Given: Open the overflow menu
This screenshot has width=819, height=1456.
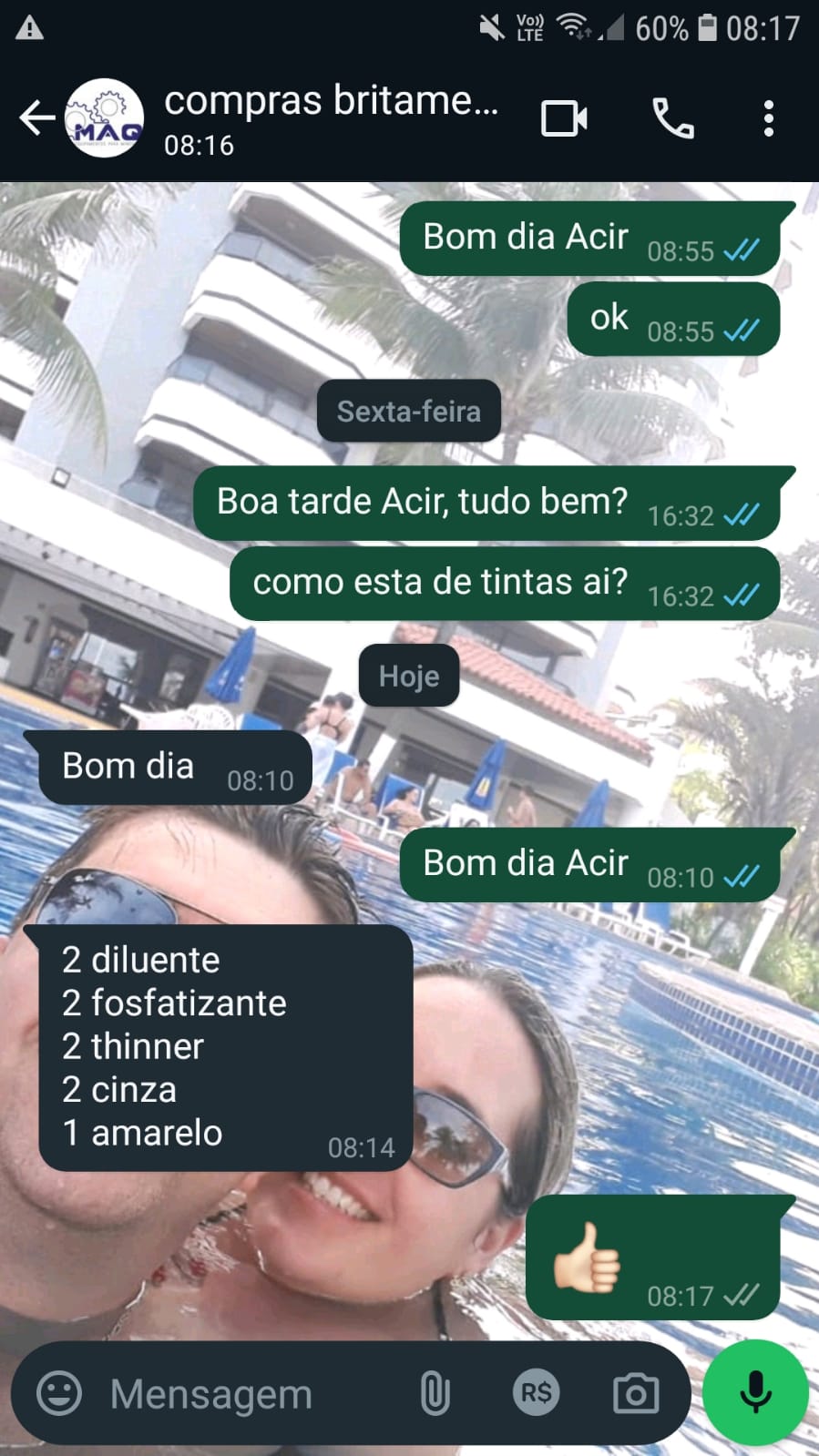Looking at the screenshot, I should [769, 118].
